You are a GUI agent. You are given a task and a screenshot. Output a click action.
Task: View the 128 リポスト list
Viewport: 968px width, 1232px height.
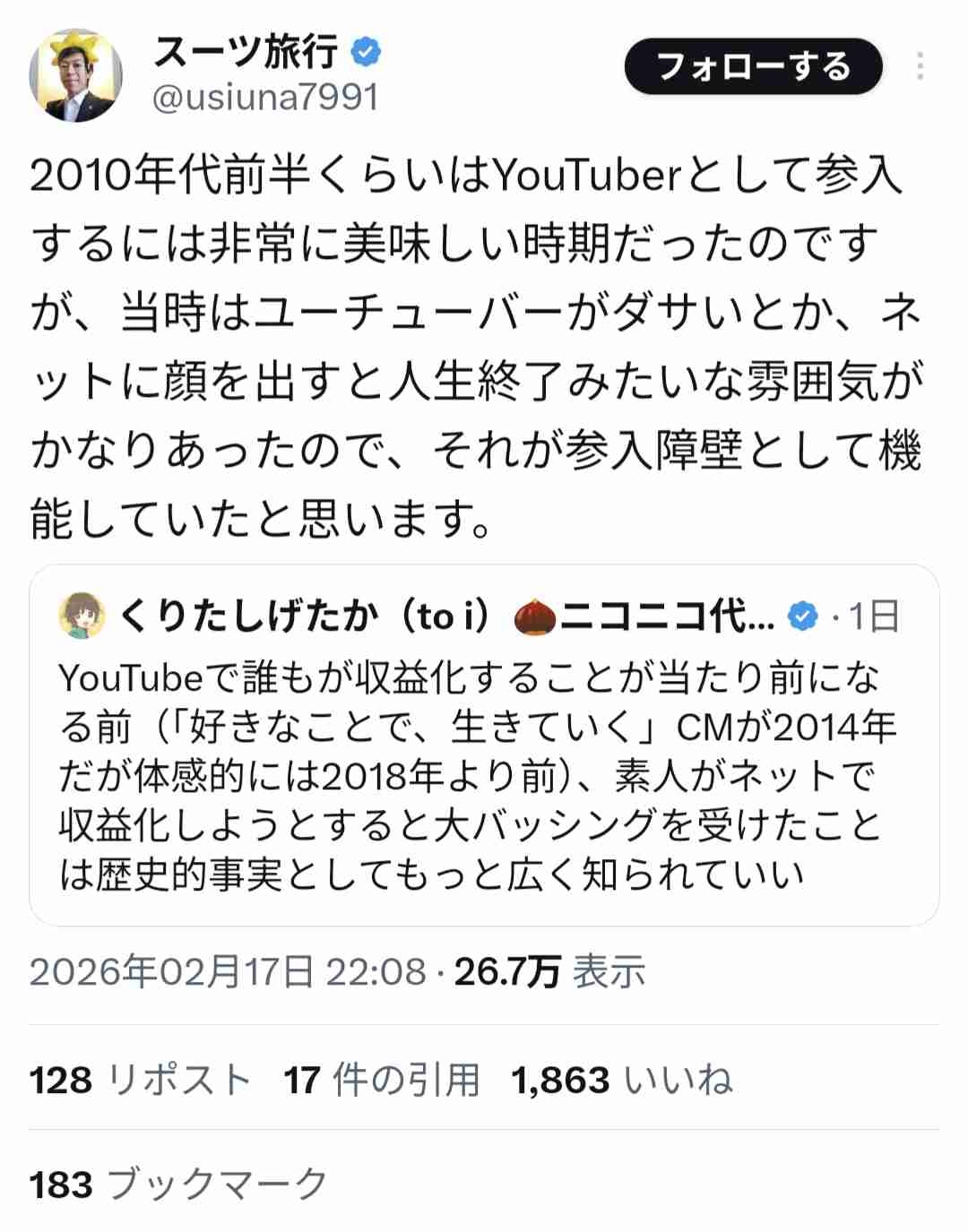[140, 1080]
